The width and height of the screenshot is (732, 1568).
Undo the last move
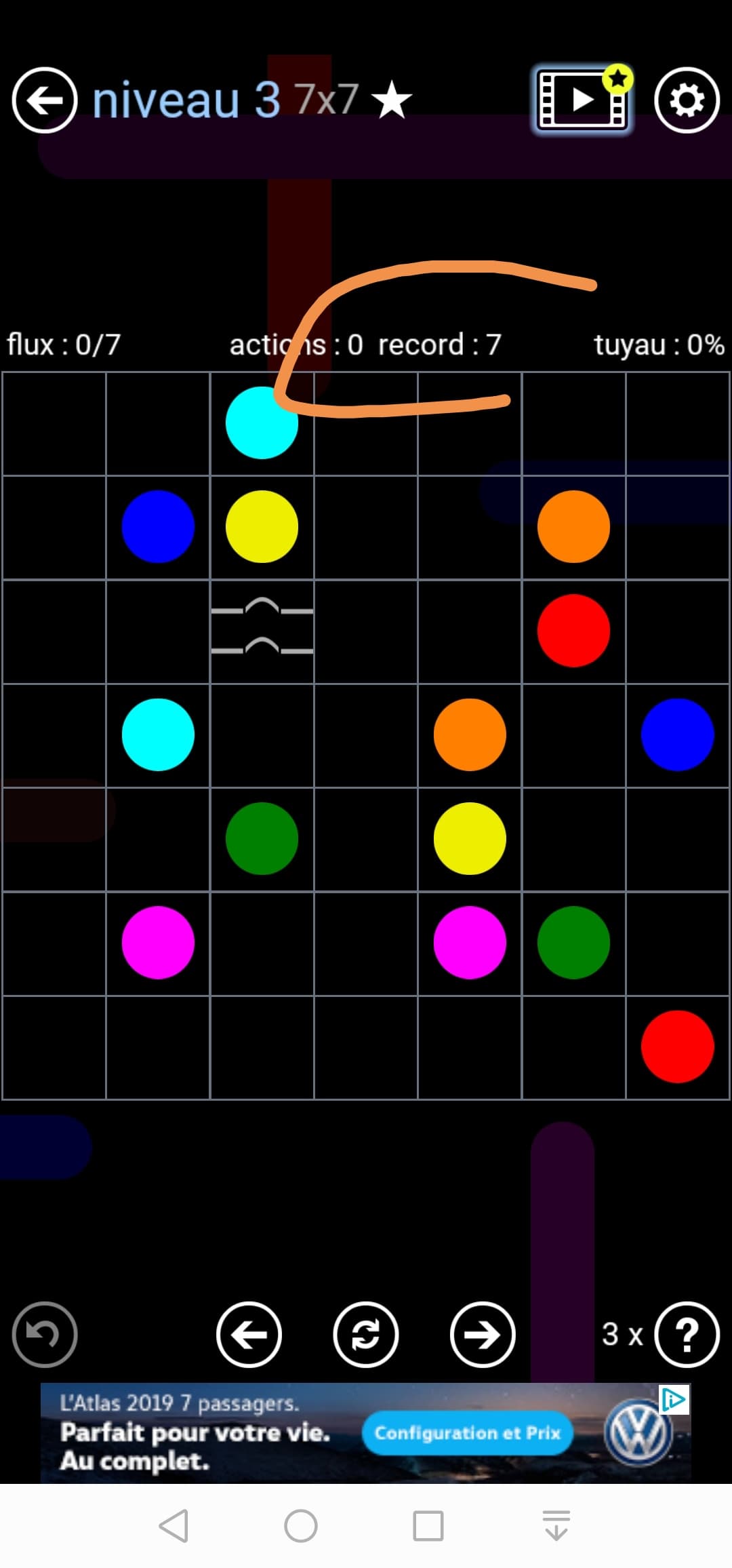(45, 1335)
